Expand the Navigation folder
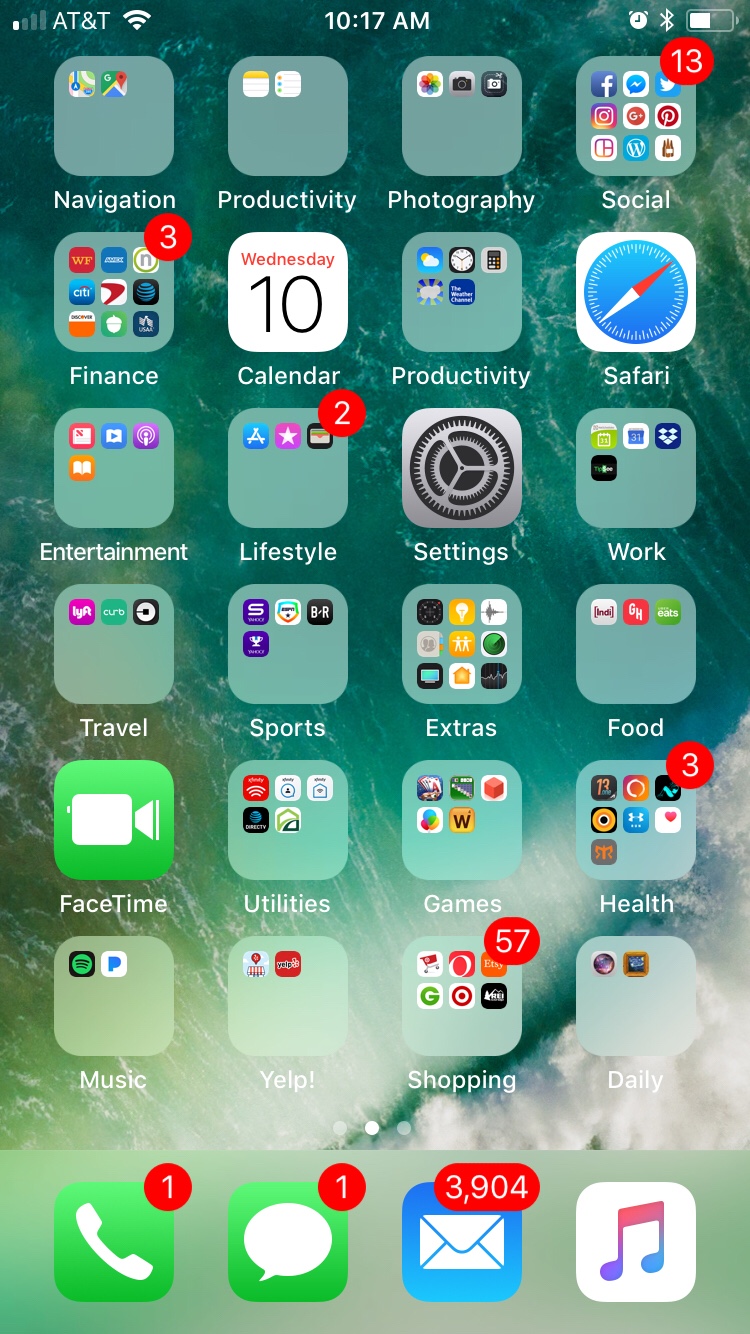This screenshot has width=750, height=1334. pyautogui.click(x=114, y=116)
